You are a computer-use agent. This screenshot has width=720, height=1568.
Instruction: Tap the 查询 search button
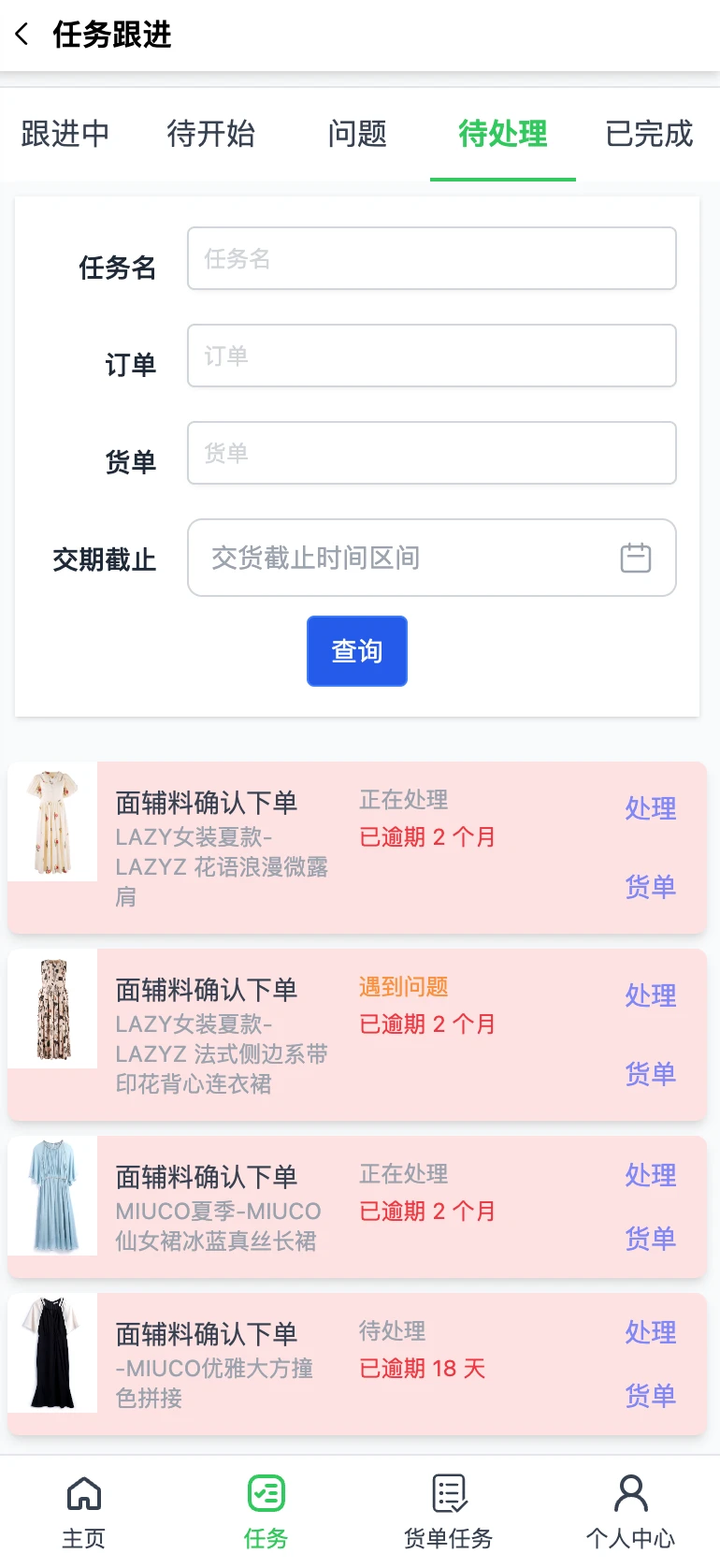357,651
